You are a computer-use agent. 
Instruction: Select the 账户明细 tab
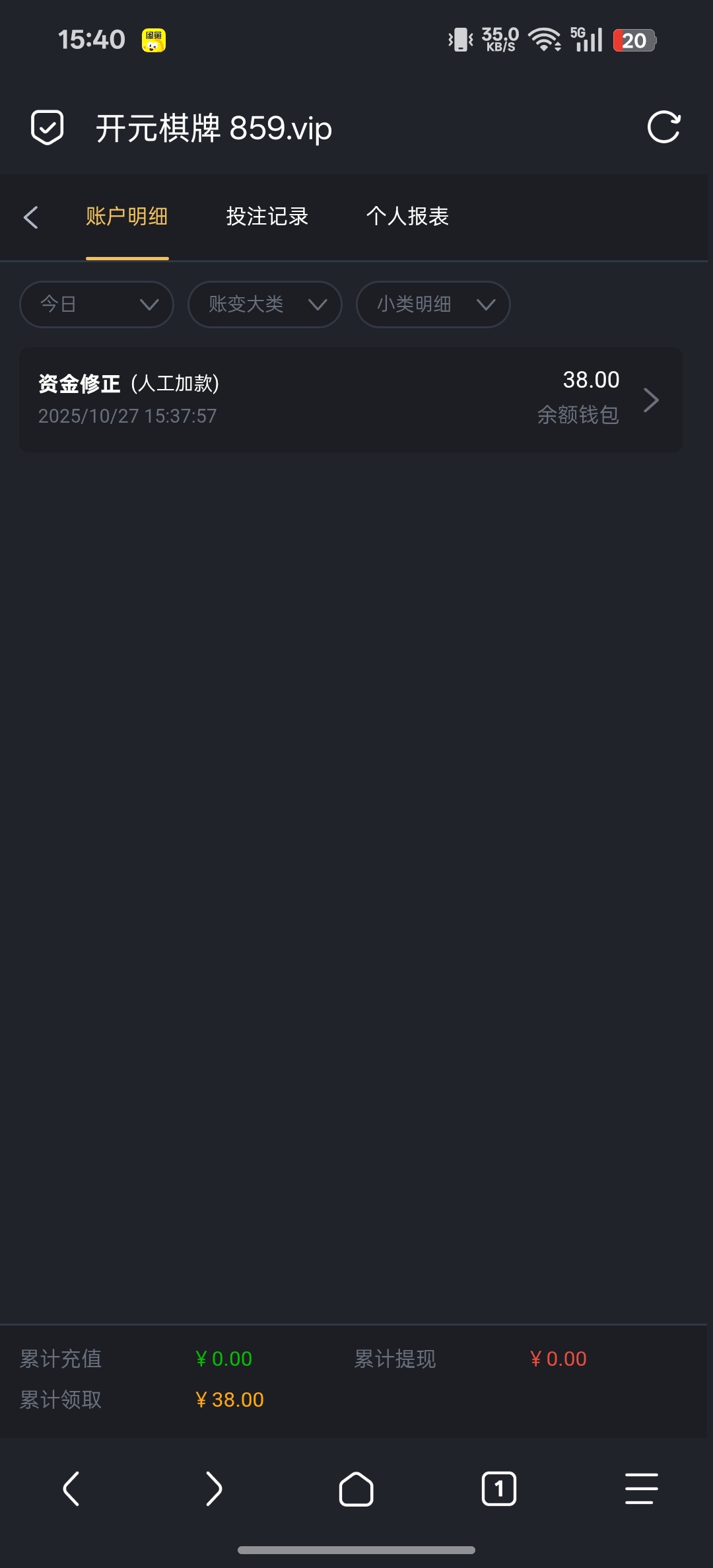127,217
